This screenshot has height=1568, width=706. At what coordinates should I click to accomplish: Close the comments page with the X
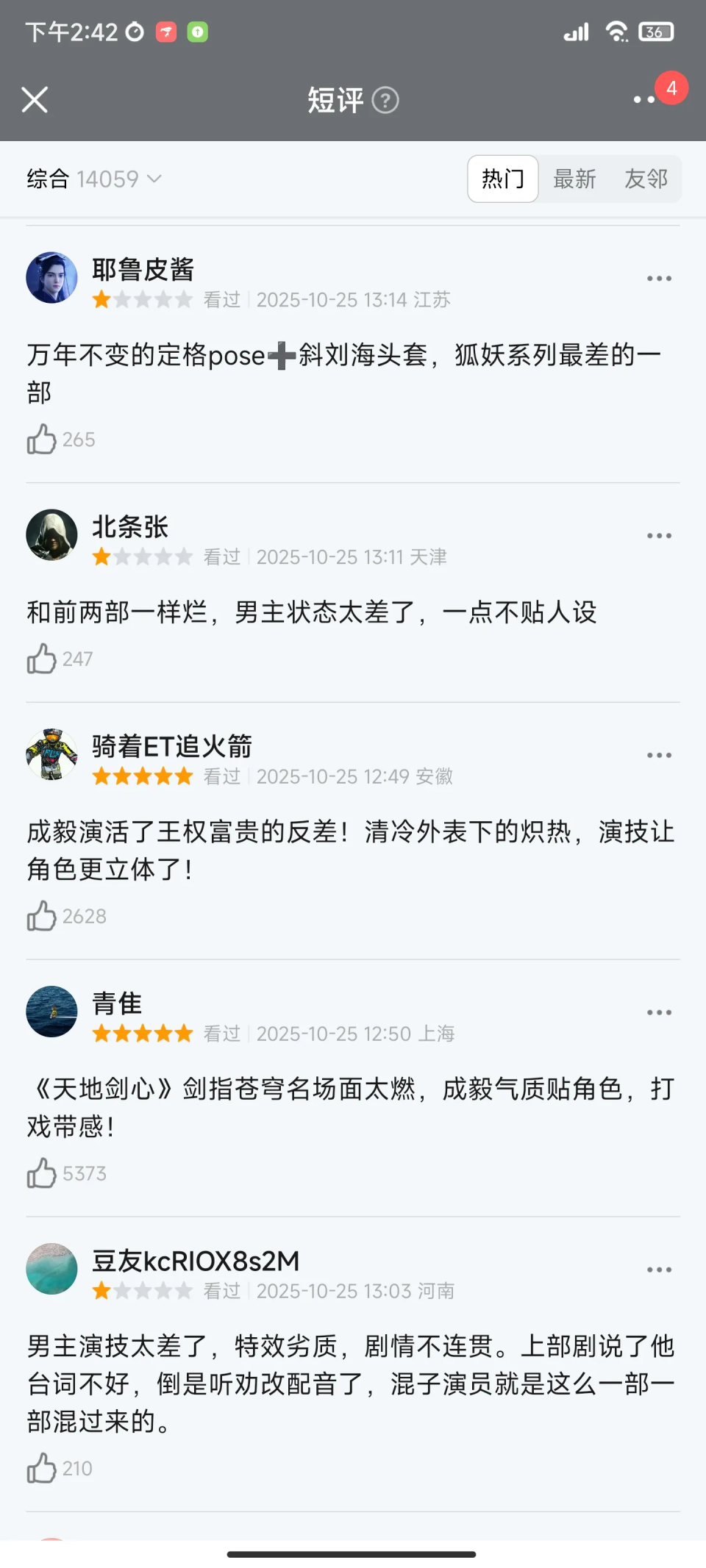pyautogui.click(x=35, y=100)
